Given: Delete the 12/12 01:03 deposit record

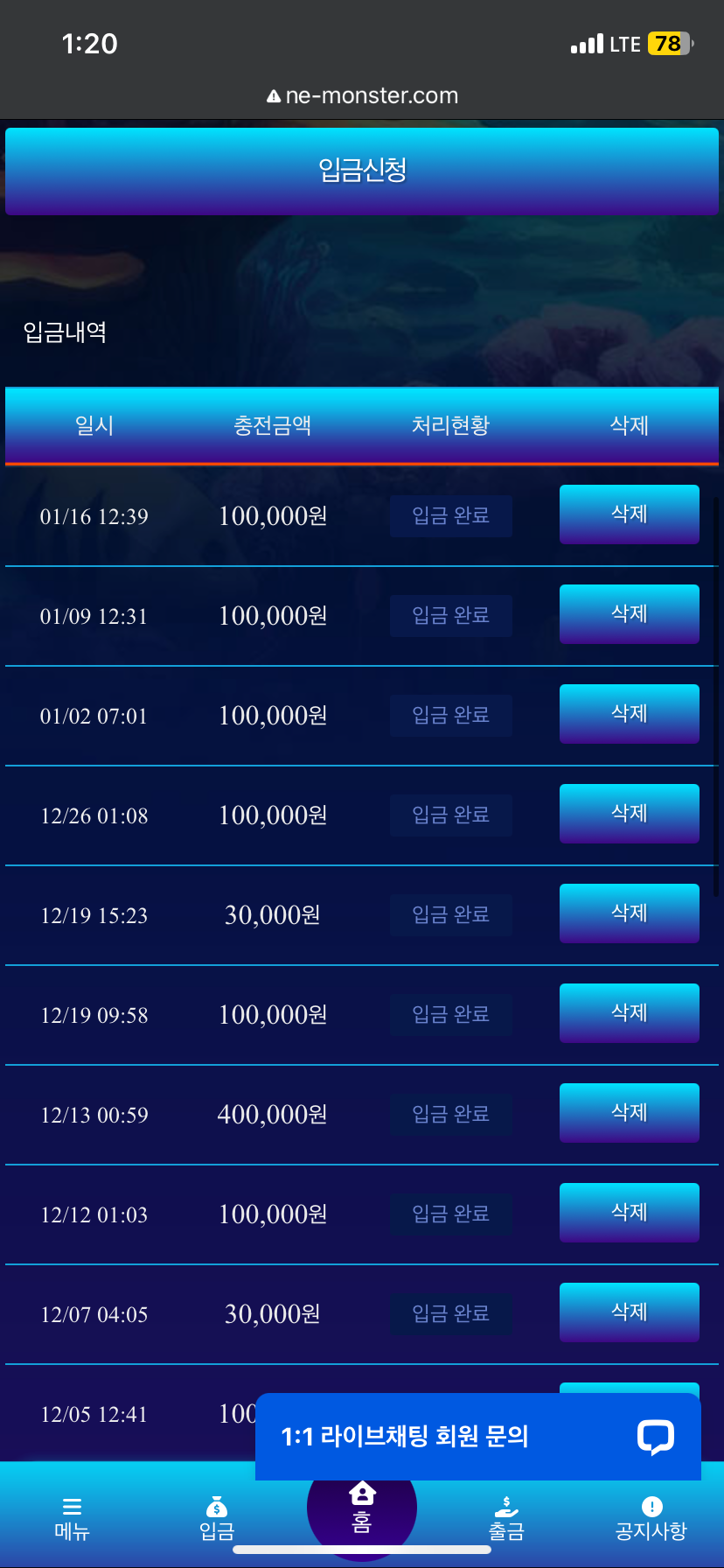Looking at the screenshot, I should point(630,1213).
